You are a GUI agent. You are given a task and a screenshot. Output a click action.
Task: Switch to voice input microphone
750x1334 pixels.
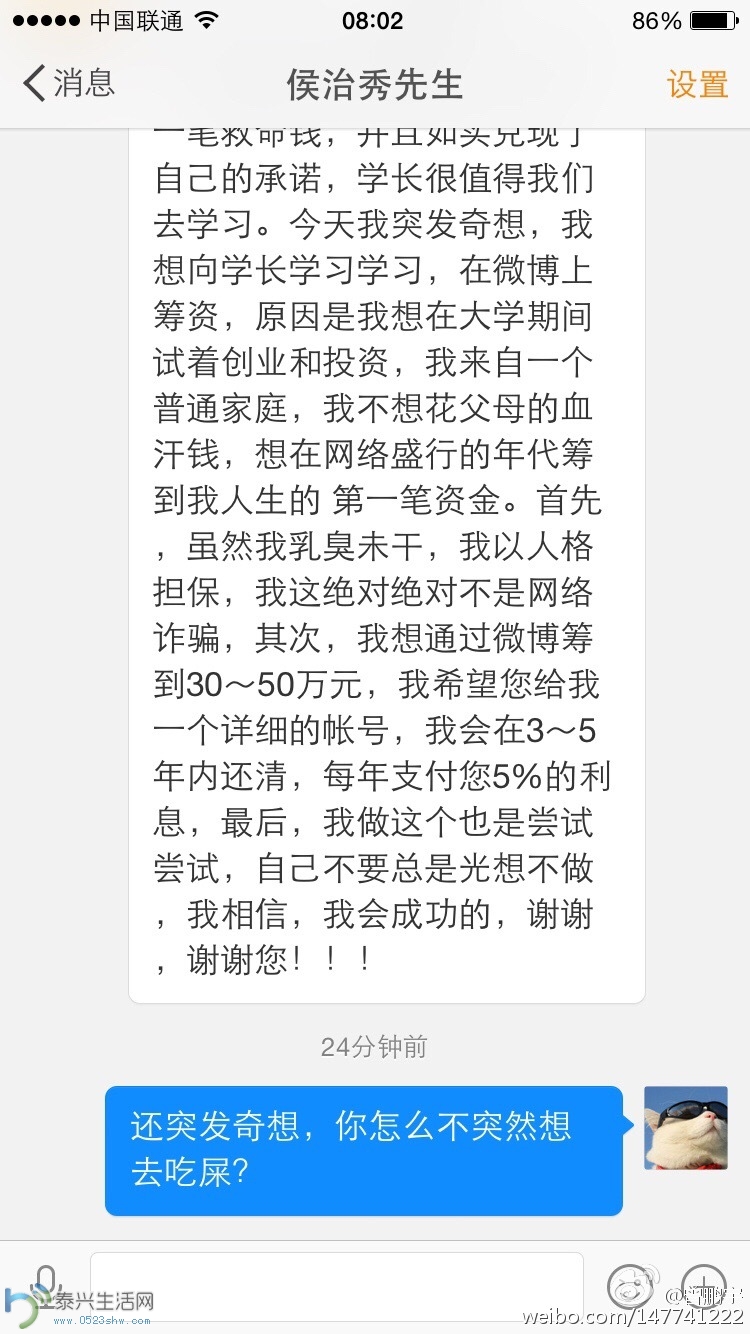pos(45,1283)
